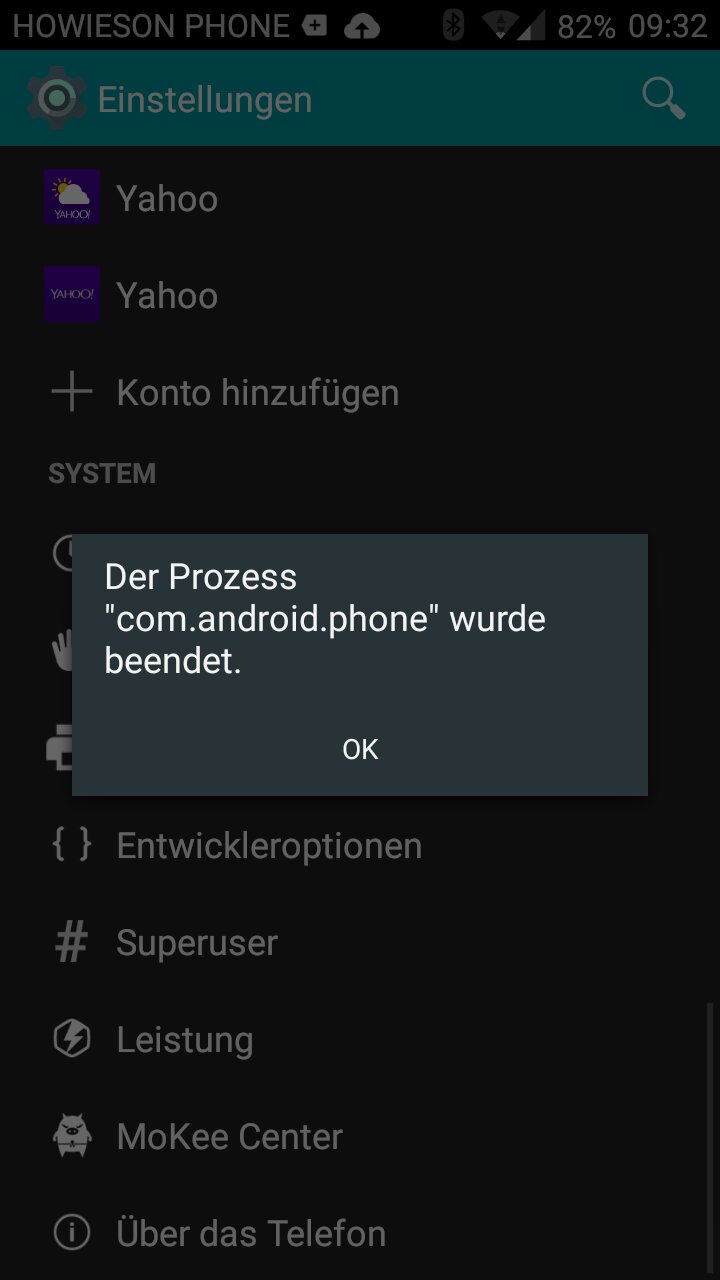
Task: Dismiss the crash dialog with OK
Action: click(360, 749)
